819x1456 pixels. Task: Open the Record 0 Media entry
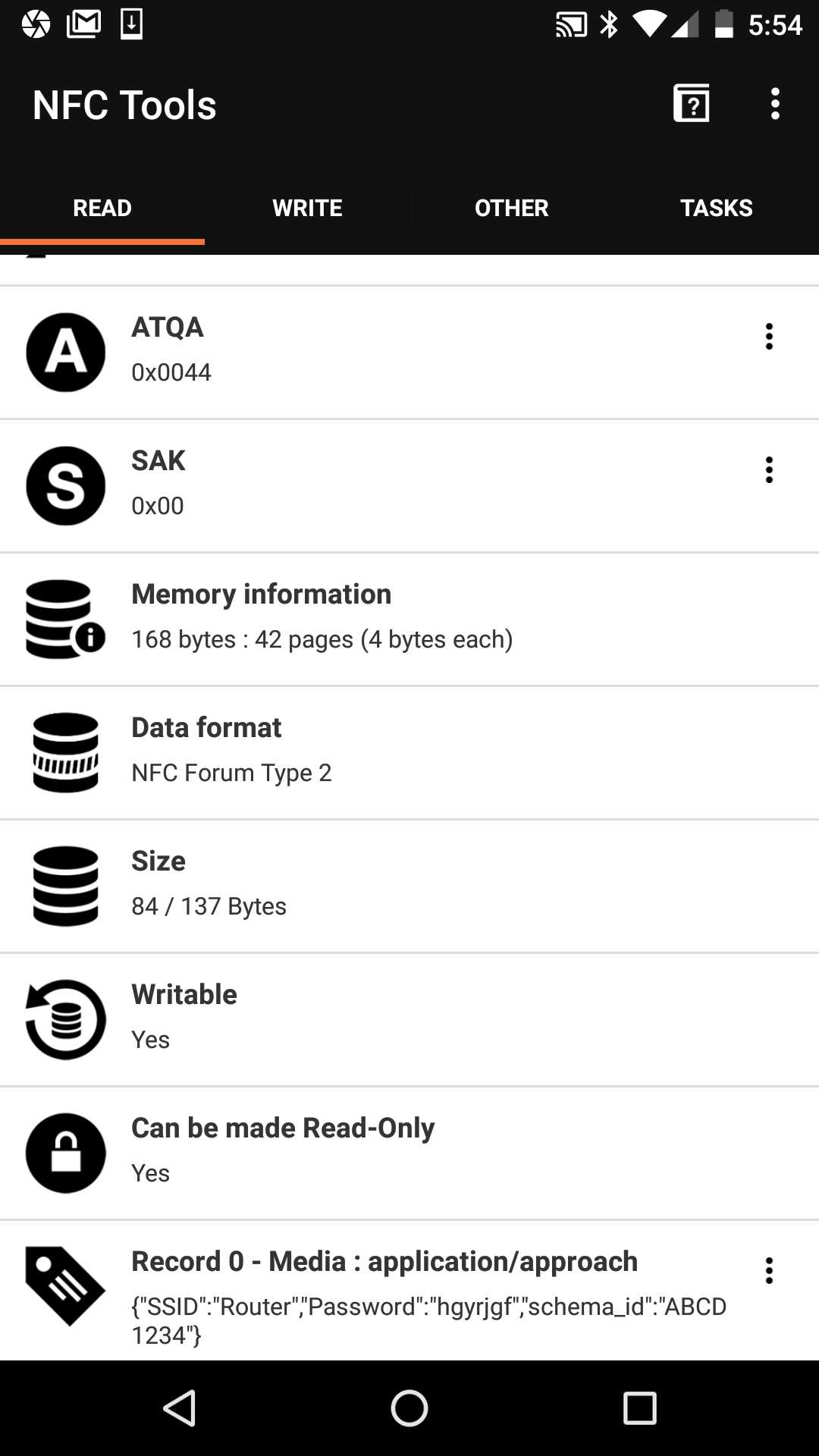[x=409, y=1291]
